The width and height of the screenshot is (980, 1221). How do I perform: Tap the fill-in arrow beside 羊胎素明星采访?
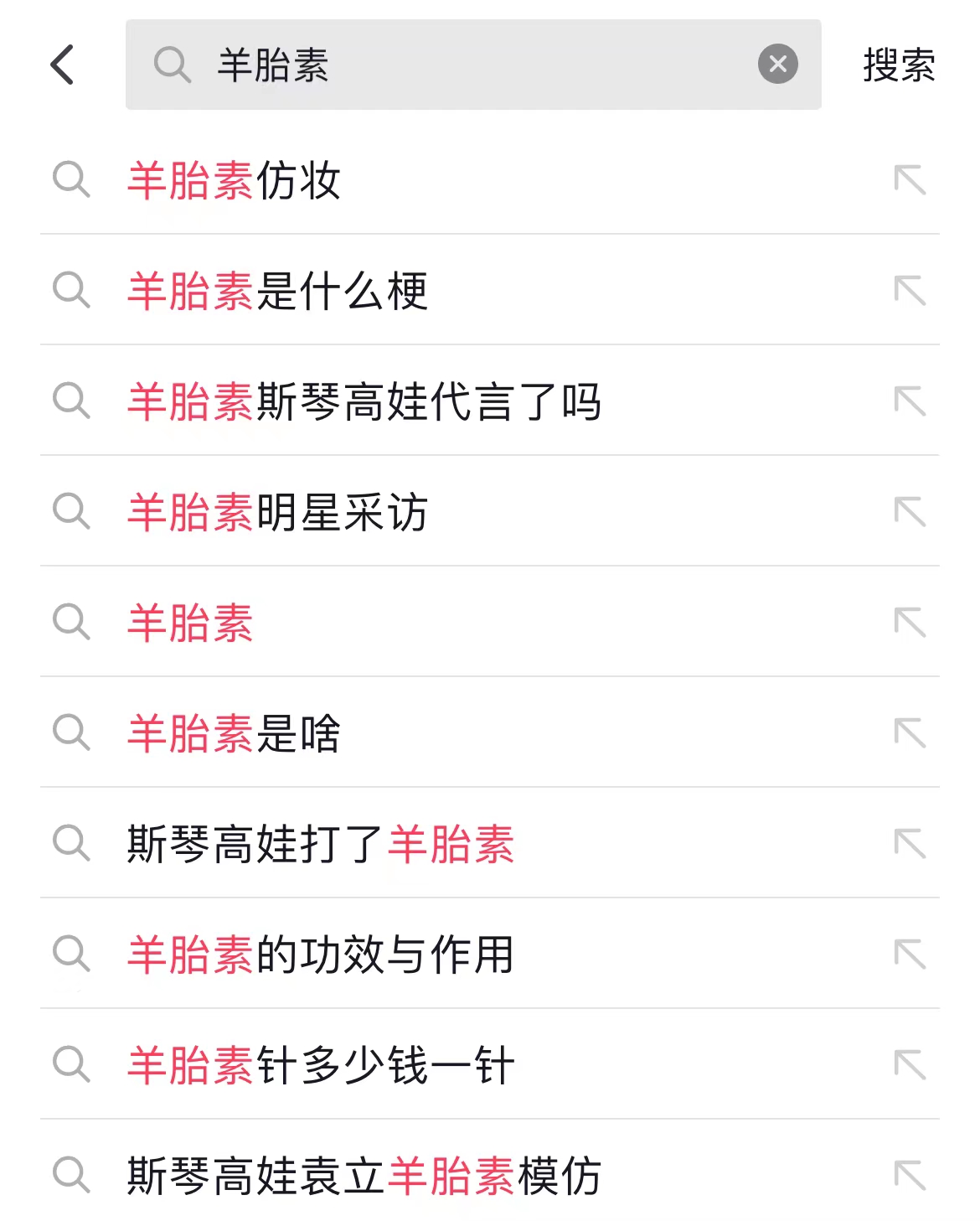coord(910,514)
